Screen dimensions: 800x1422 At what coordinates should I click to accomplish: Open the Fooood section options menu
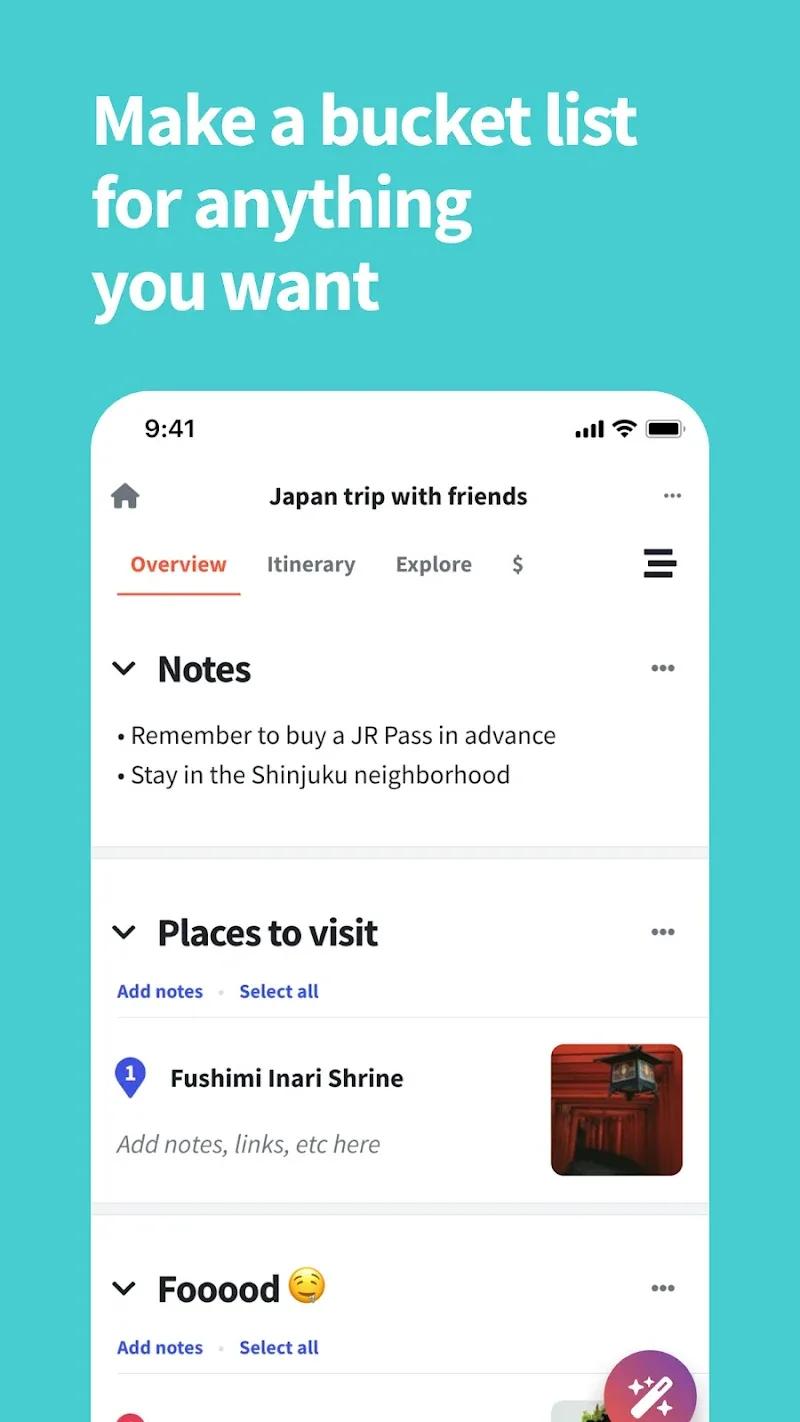coord(663,1288)
